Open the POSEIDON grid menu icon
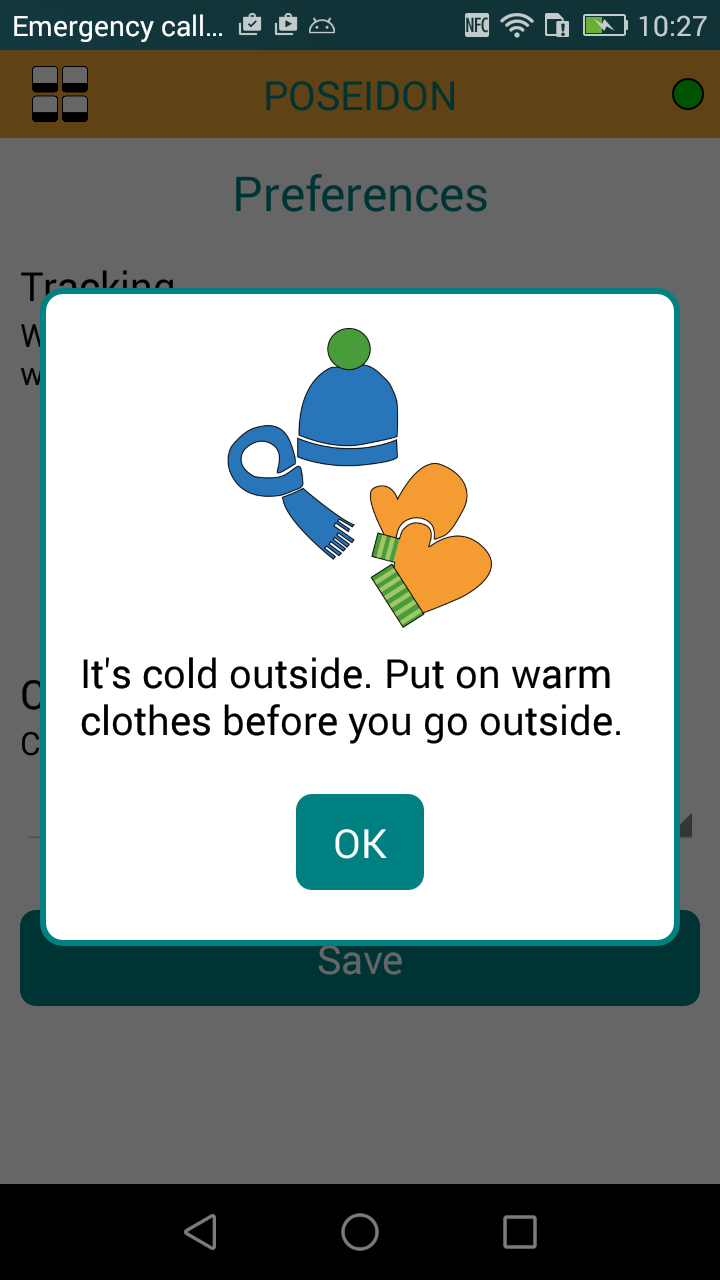Viewport: 720px width, 1280px height. [x=60, y=94]
